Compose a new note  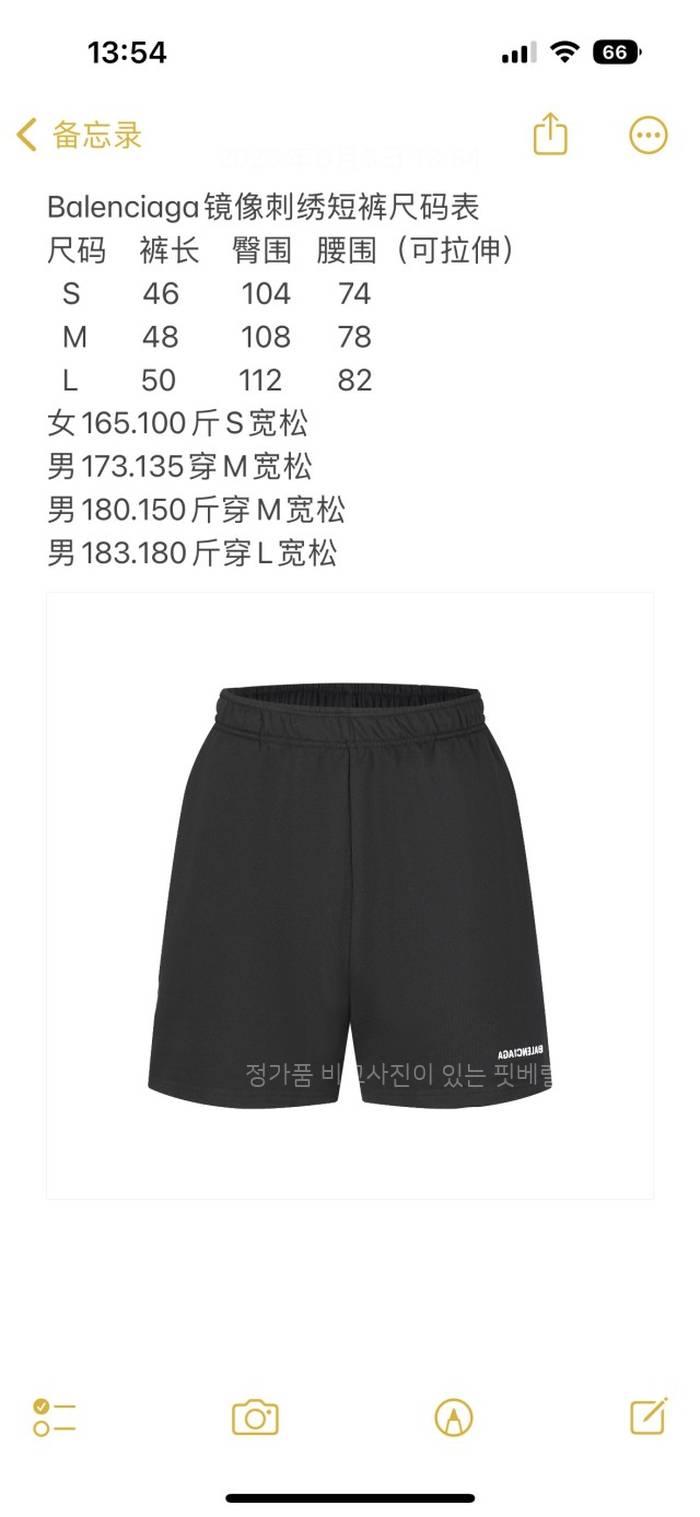click(x=648, y=1416)
